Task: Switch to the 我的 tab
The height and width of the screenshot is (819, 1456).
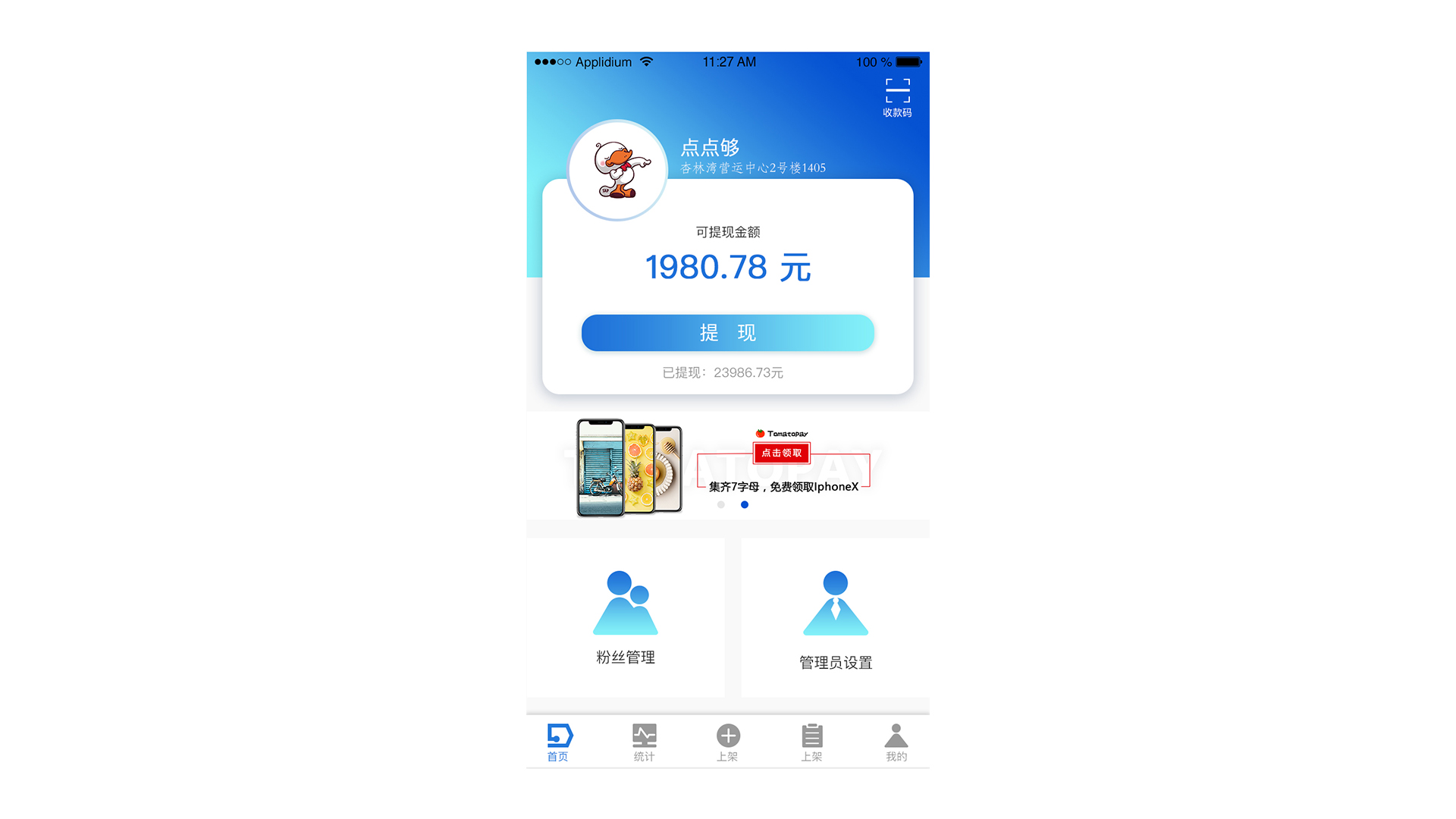Action: pyautogui.click(x=896, y=742)
